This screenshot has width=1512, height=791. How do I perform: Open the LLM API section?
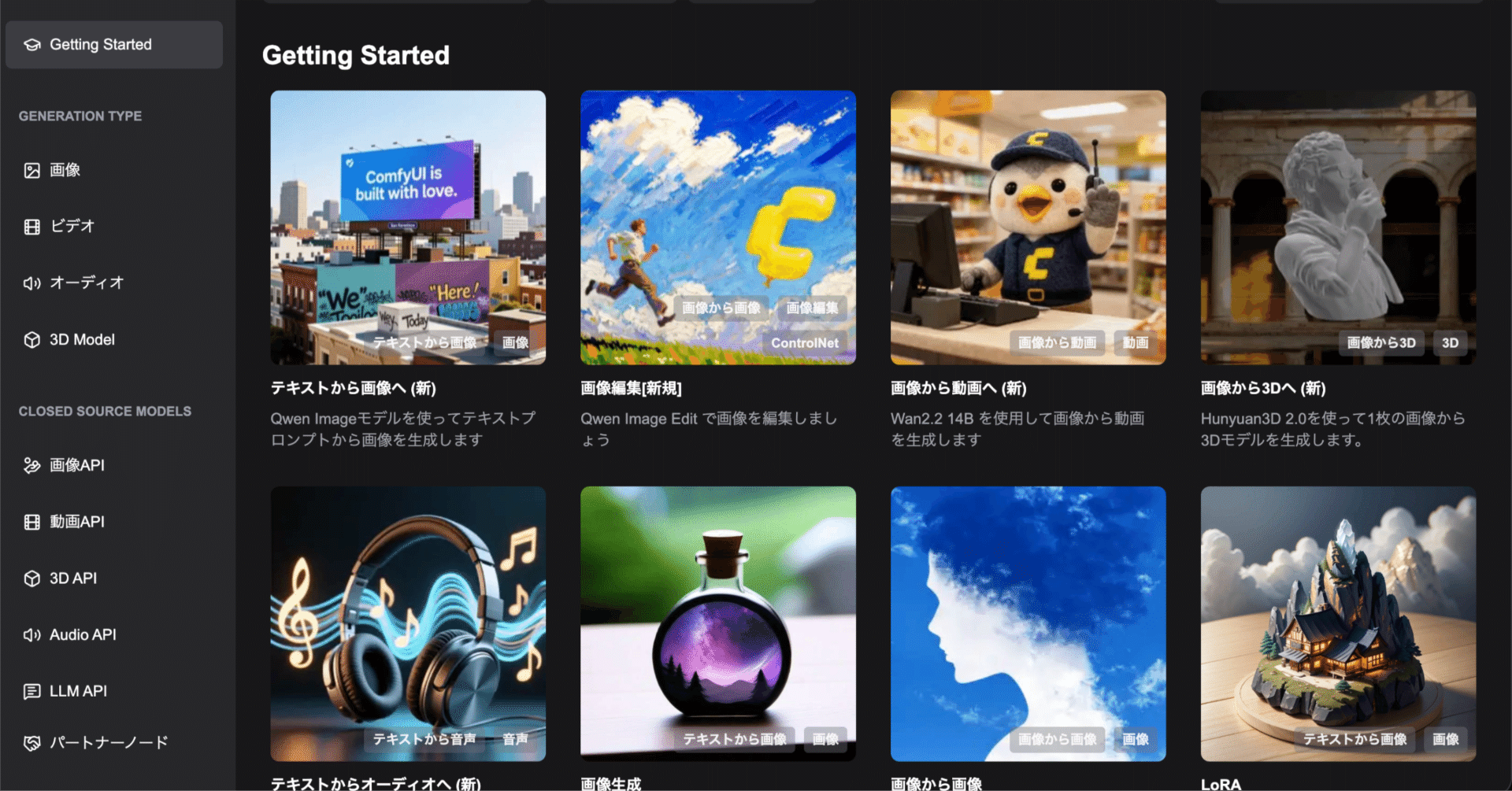coord(78,691)
